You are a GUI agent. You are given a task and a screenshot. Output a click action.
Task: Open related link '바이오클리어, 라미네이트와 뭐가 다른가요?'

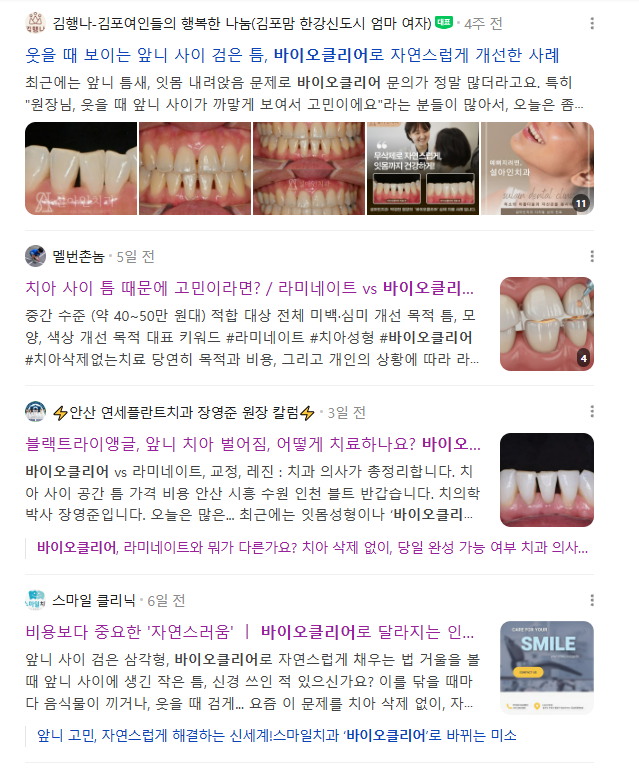(x=312, y=548)
